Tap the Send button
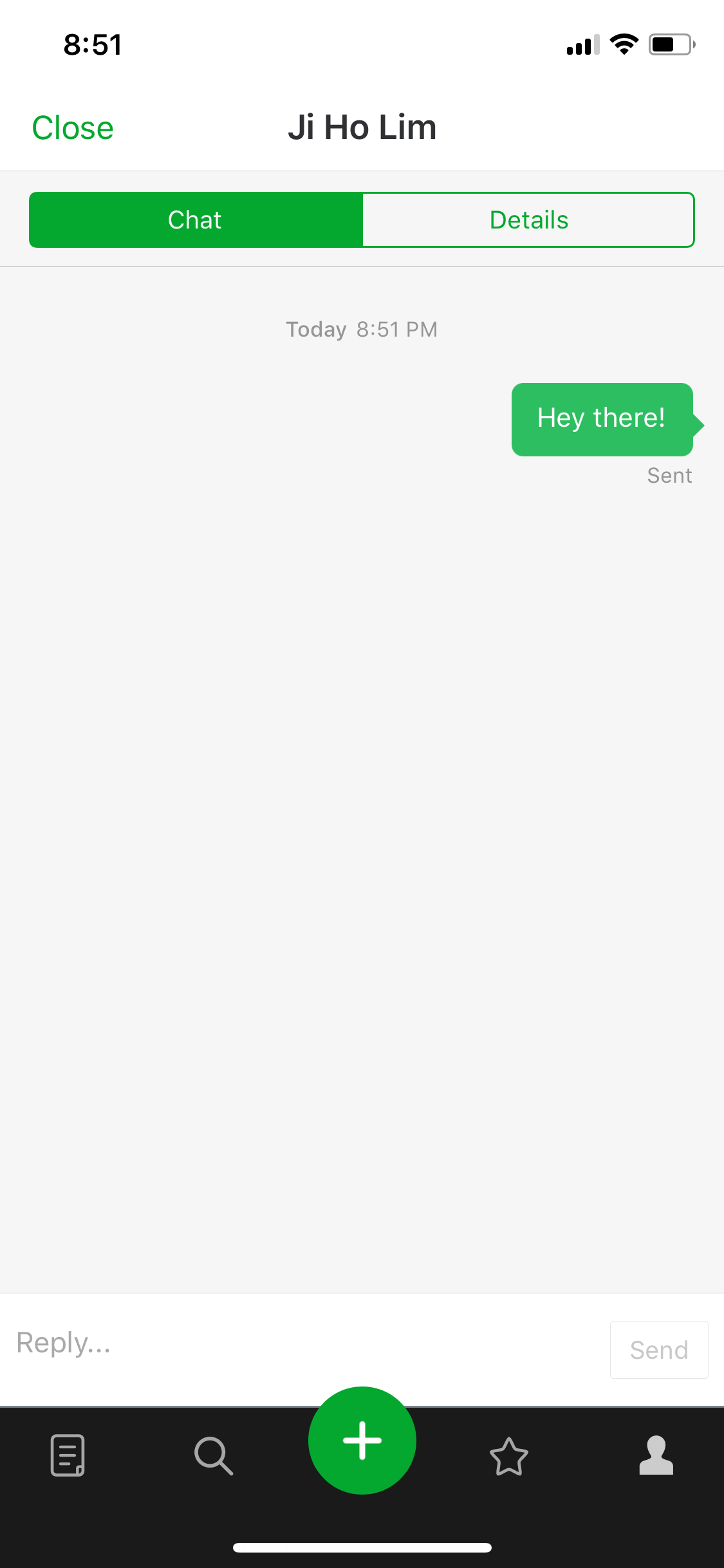The image size is (724, 1568). pyautogui.click(x=659, y=1350)
